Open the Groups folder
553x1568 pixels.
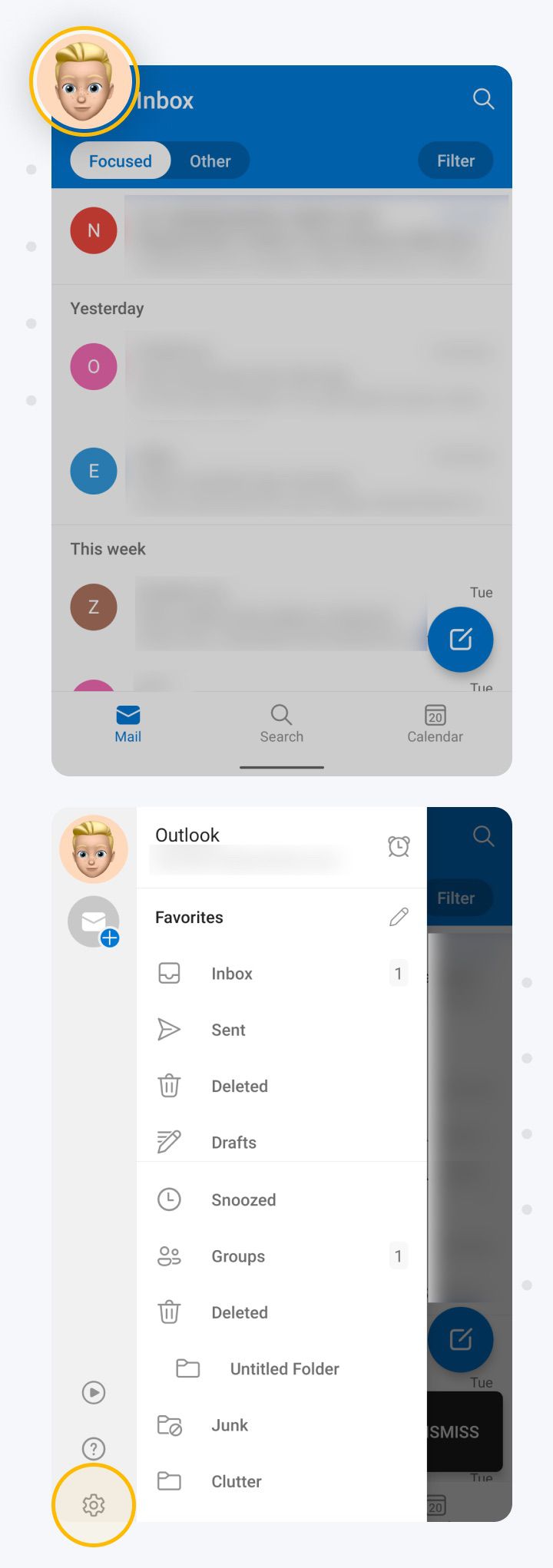tap(238, 1255)
